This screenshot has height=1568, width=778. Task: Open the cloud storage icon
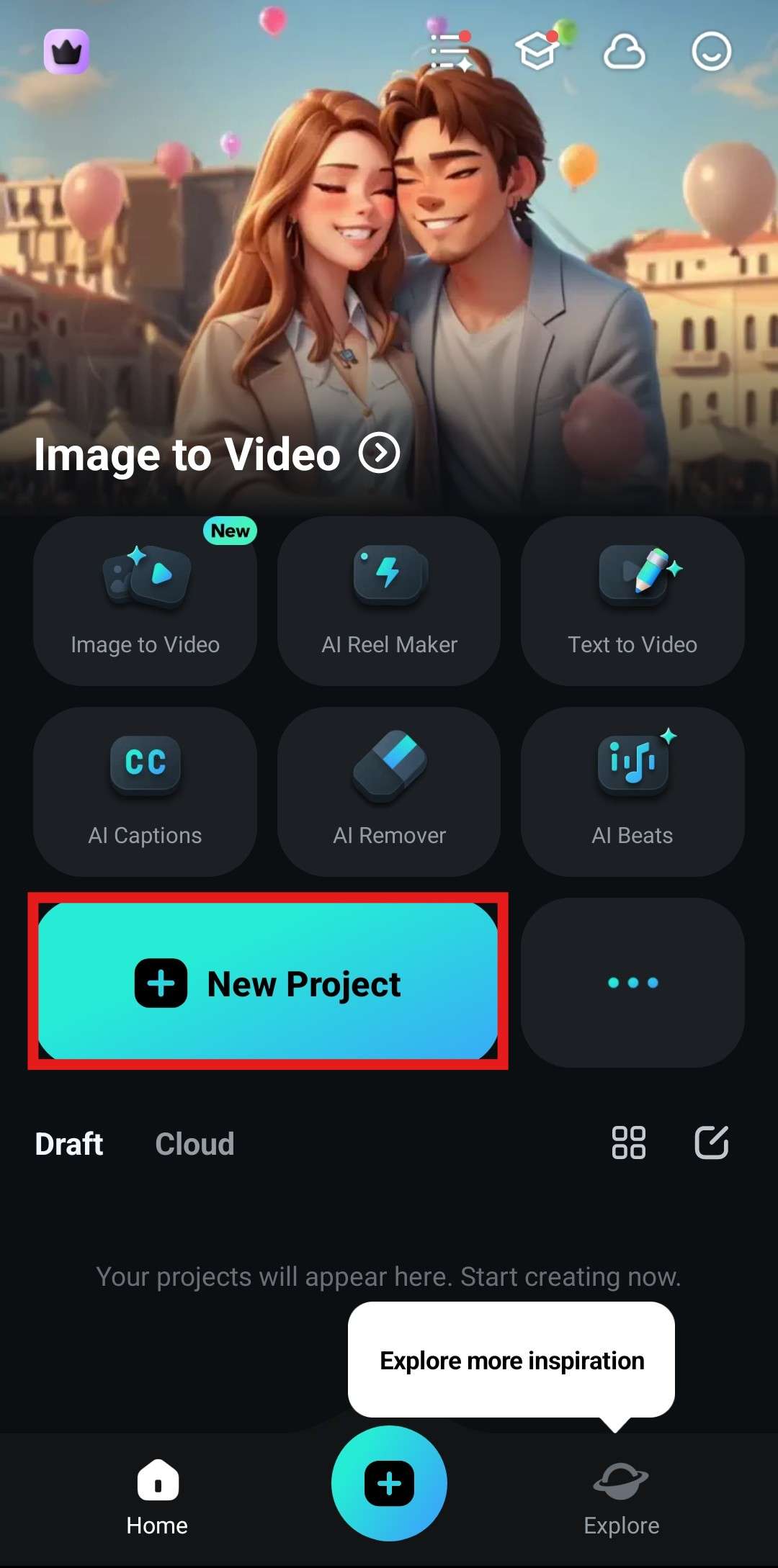(624, 53)
